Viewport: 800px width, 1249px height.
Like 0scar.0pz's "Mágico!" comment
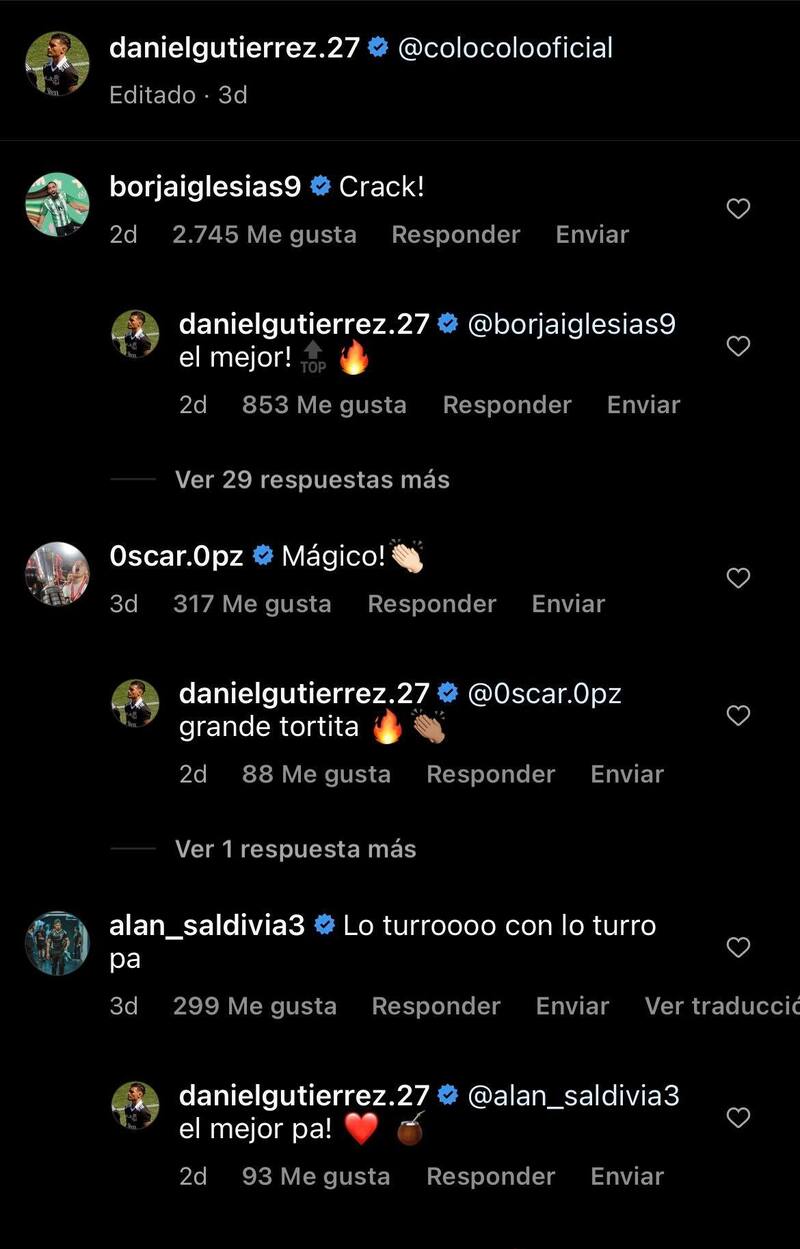coord(738,578)
